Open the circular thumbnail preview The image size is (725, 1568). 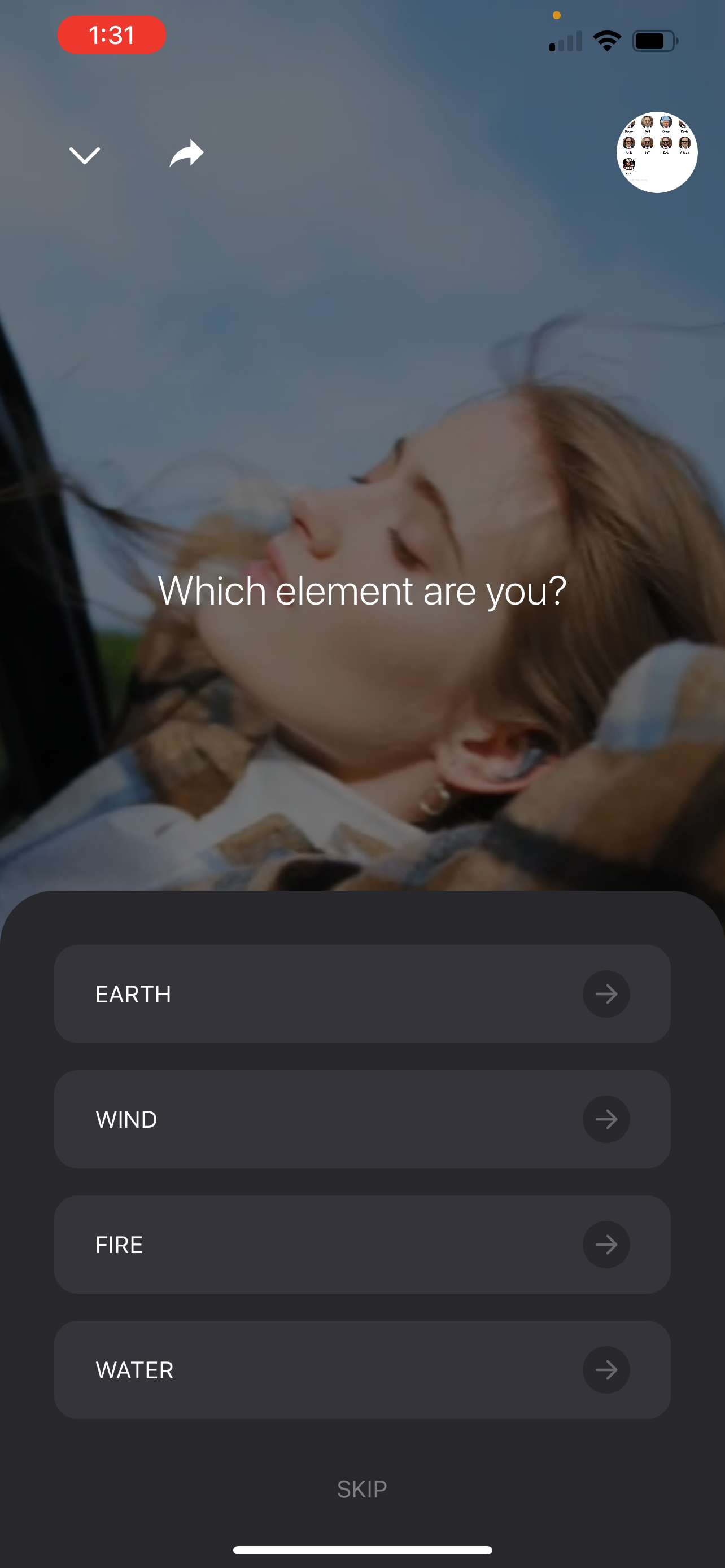[x=656, y=152]
